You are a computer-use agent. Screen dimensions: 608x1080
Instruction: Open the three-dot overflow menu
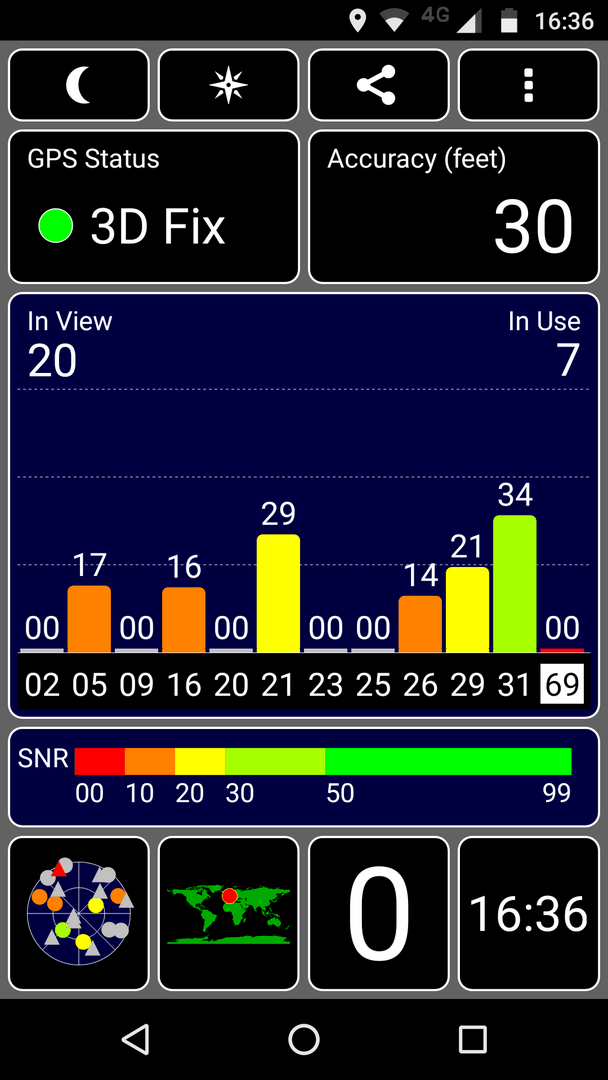click(x=528, y=86)
